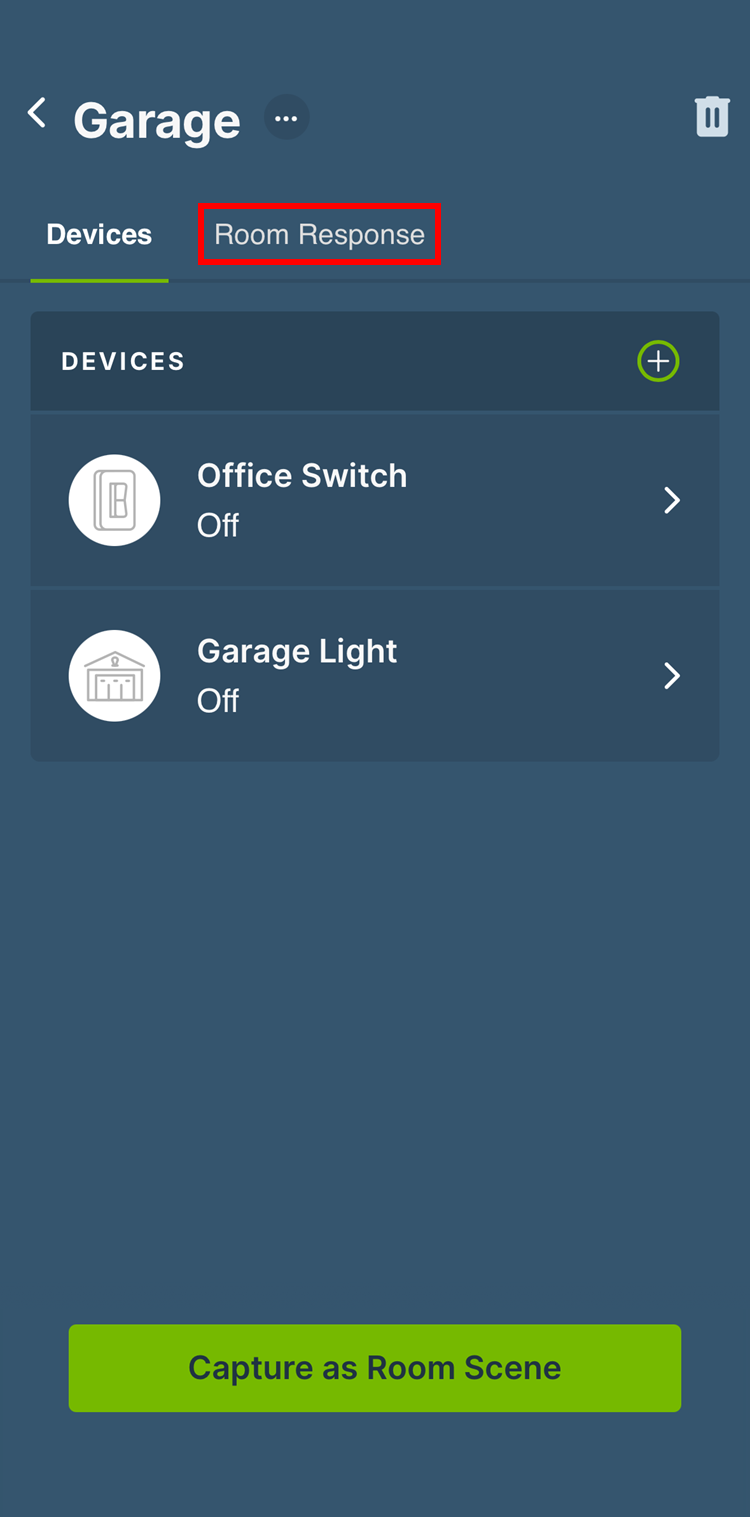Expand Garage Light settings with its arrow

click(672, 675)
